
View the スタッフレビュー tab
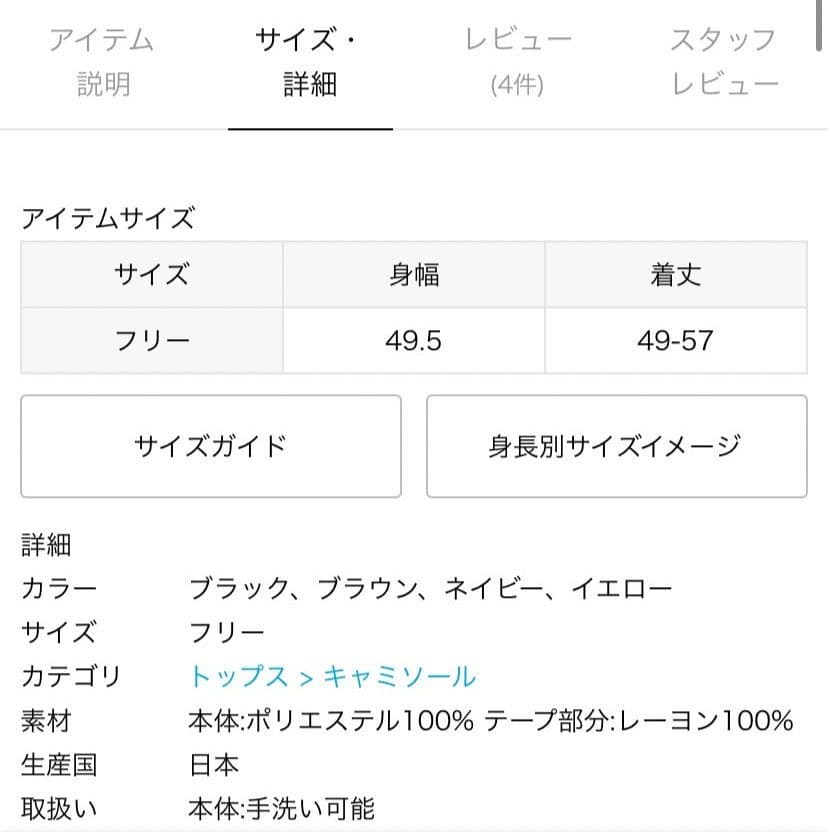coord(722,60)
